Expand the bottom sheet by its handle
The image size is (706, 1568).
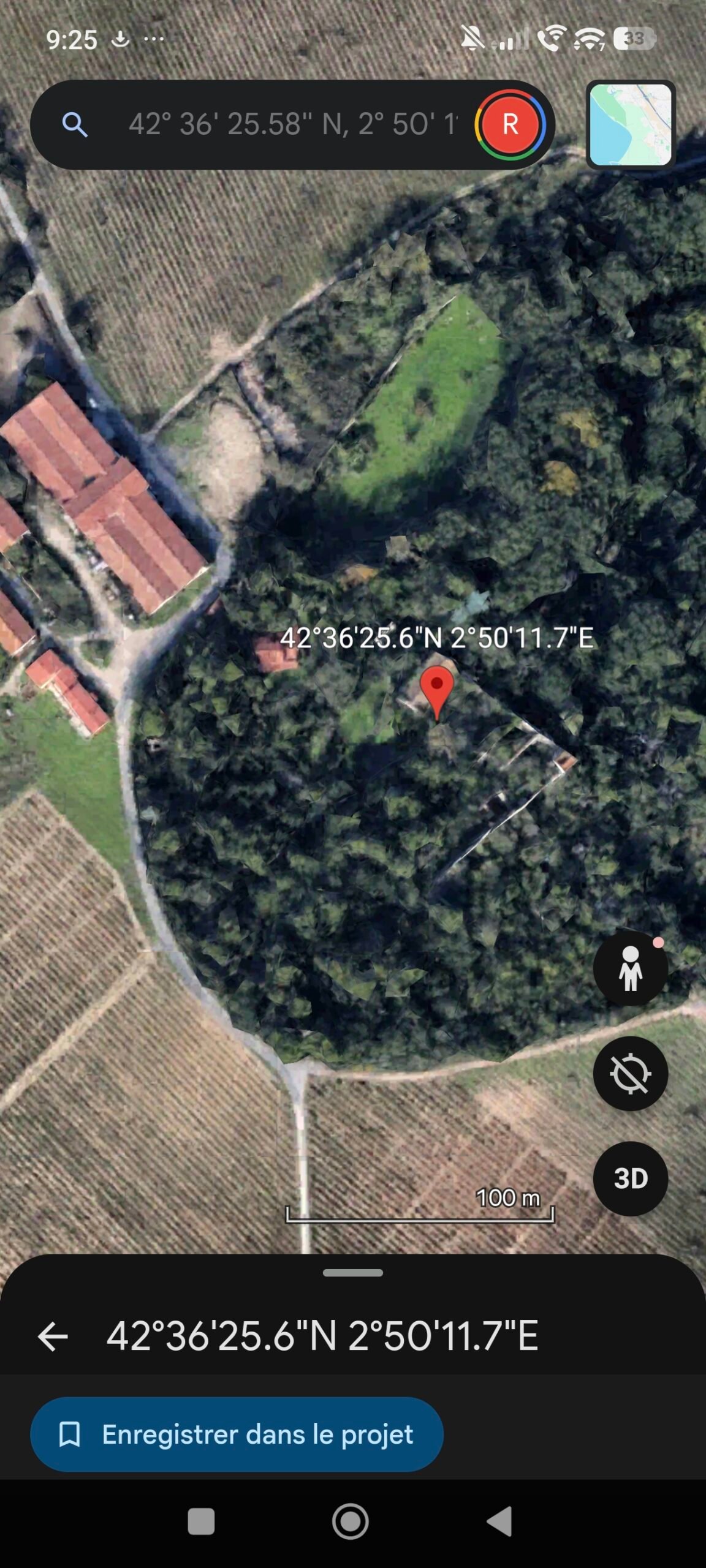click(353, 1272)
